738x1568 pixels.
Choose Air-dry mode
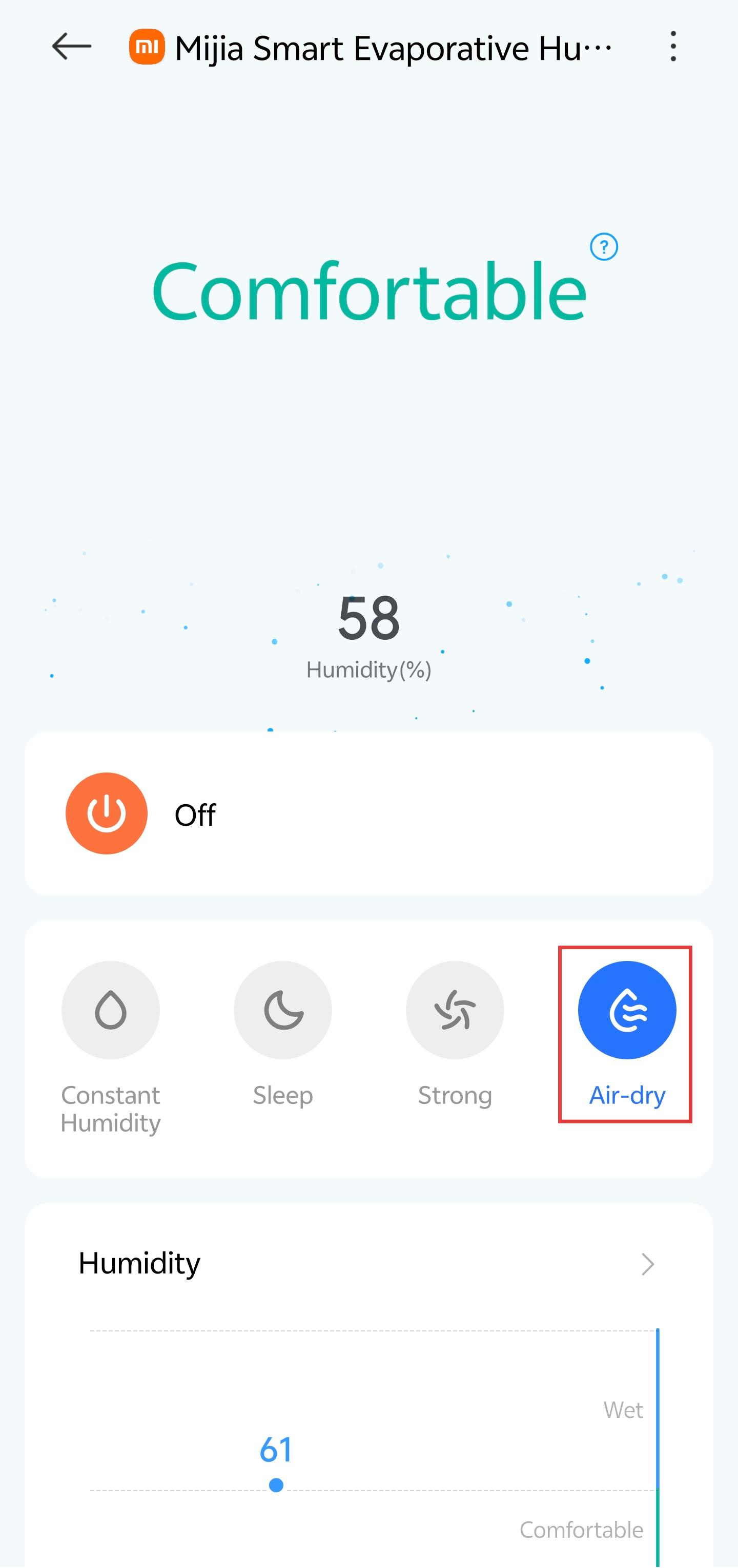[x=627, y=1011]
